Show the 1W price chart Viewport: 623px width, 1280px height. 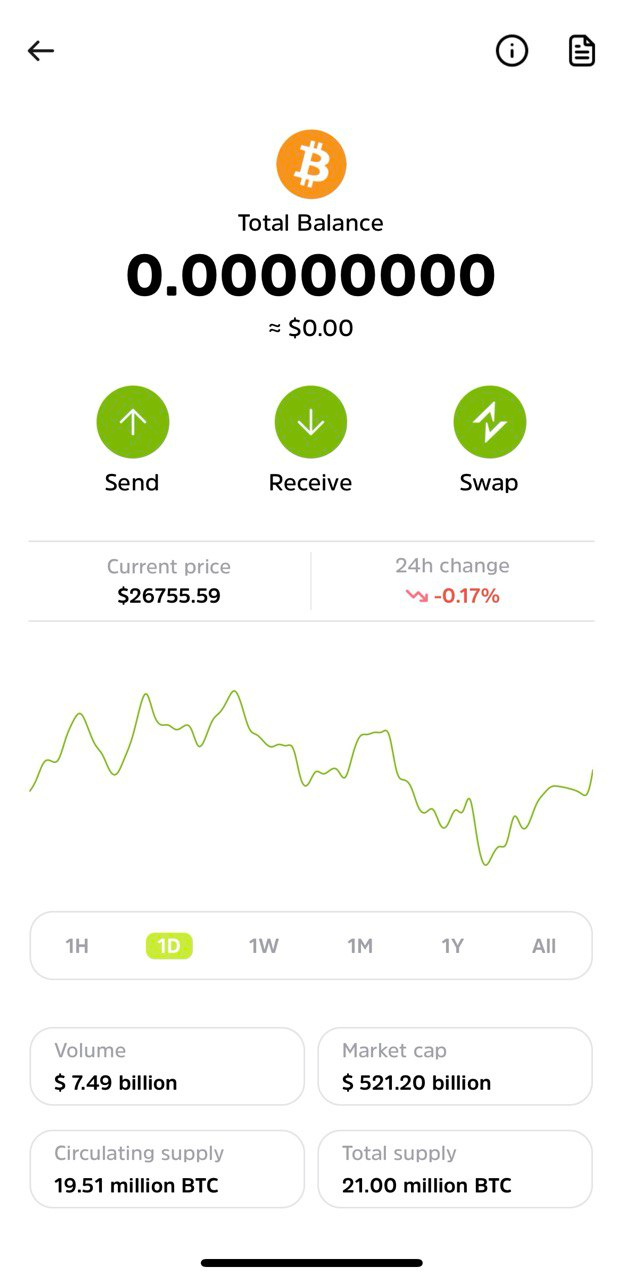click(264, 946)
